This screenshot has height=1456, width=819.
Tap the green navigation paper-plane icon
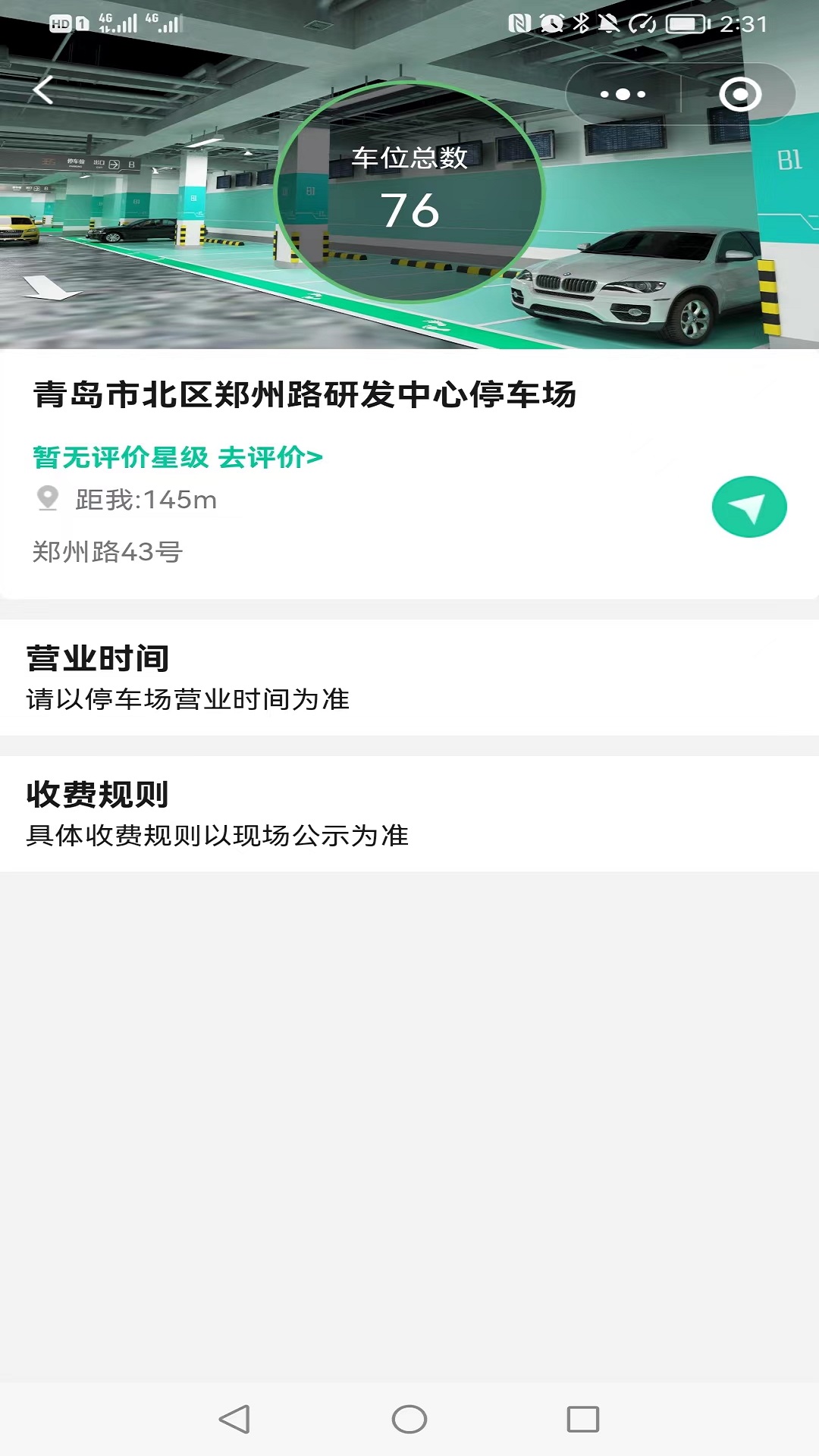click(749, 506)
